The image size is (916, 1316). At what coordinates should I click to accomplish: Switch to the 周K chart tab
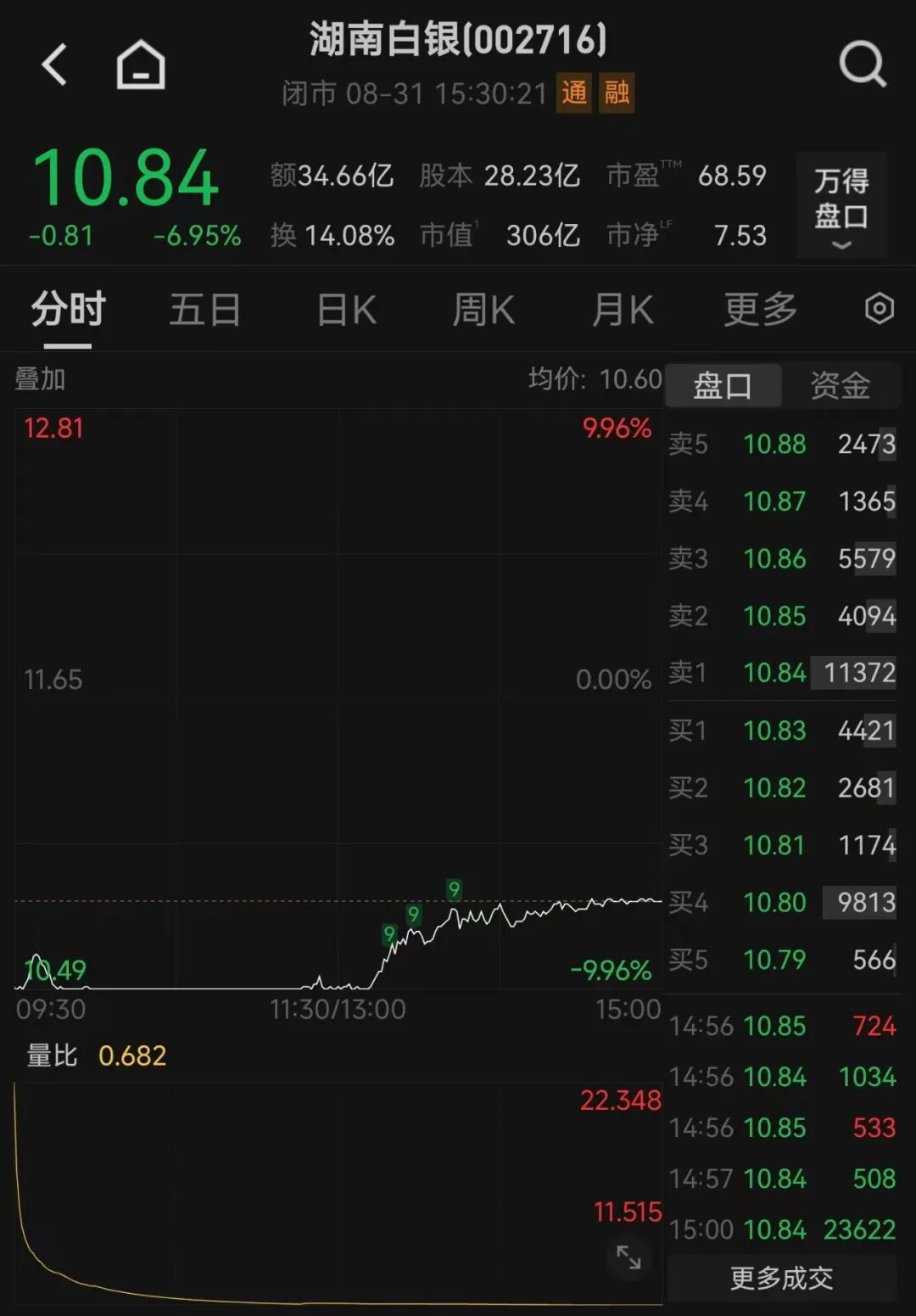[483, 310]
